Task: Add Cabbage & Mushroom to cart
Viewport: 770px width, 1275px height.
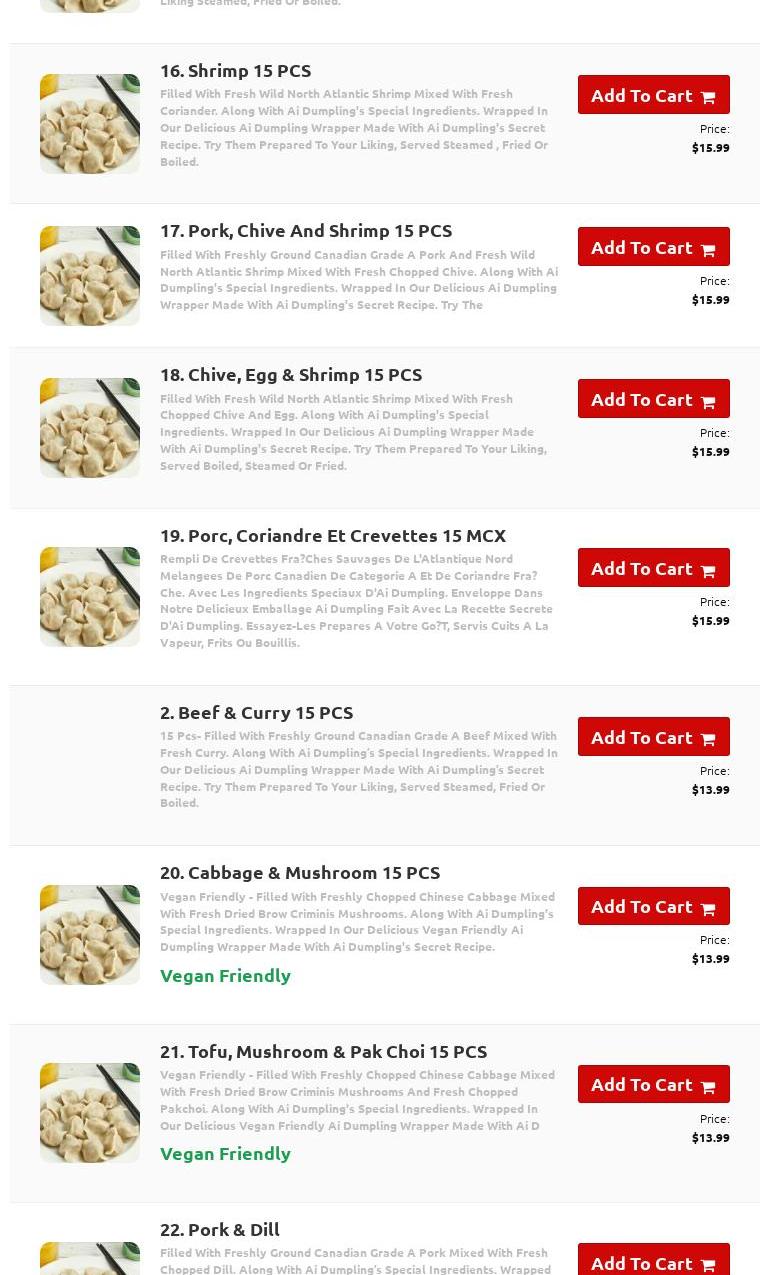Action: [x=653, y=906]
